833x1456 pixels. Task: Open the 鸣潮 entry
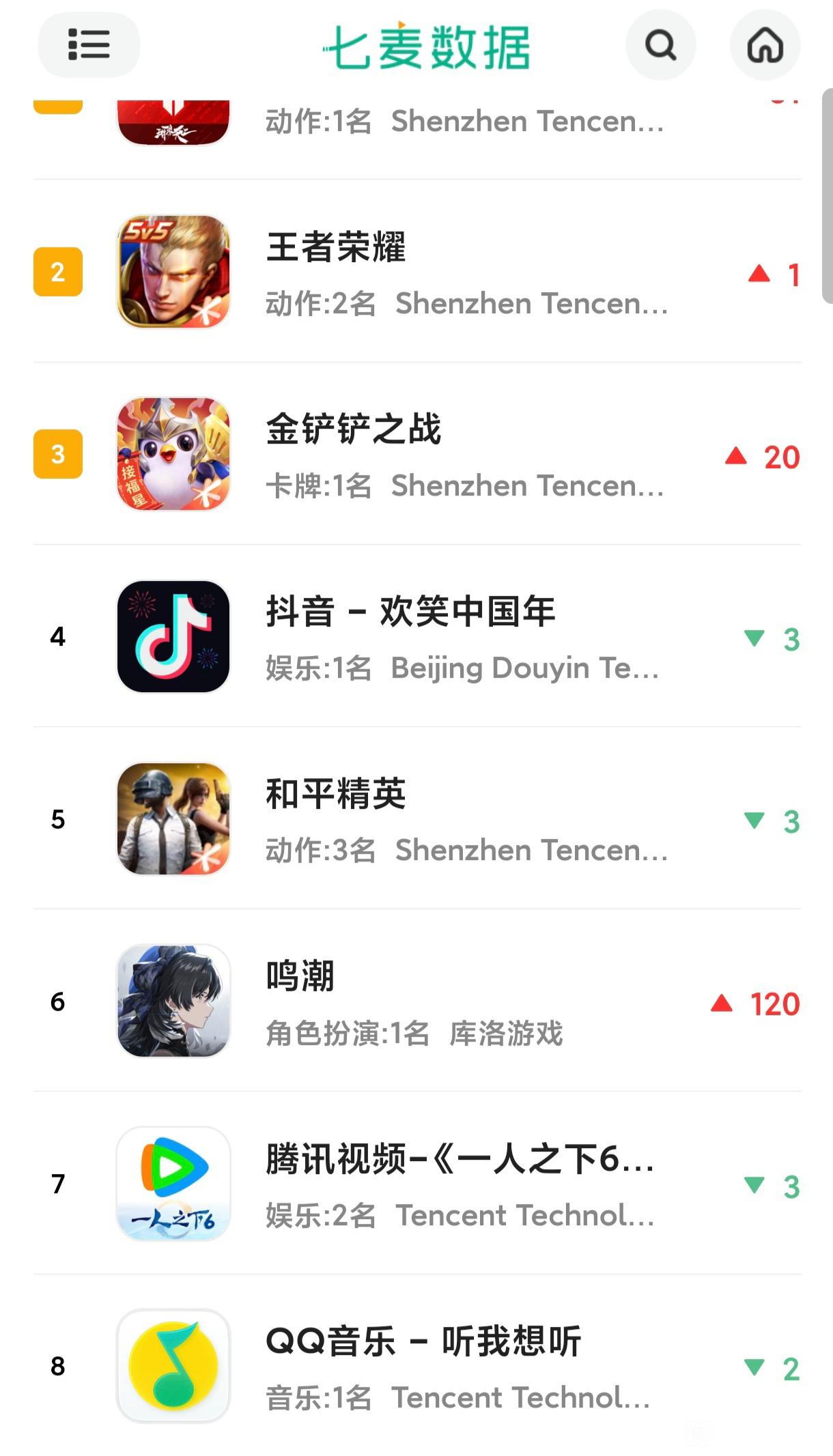[x=416, y=1001]
